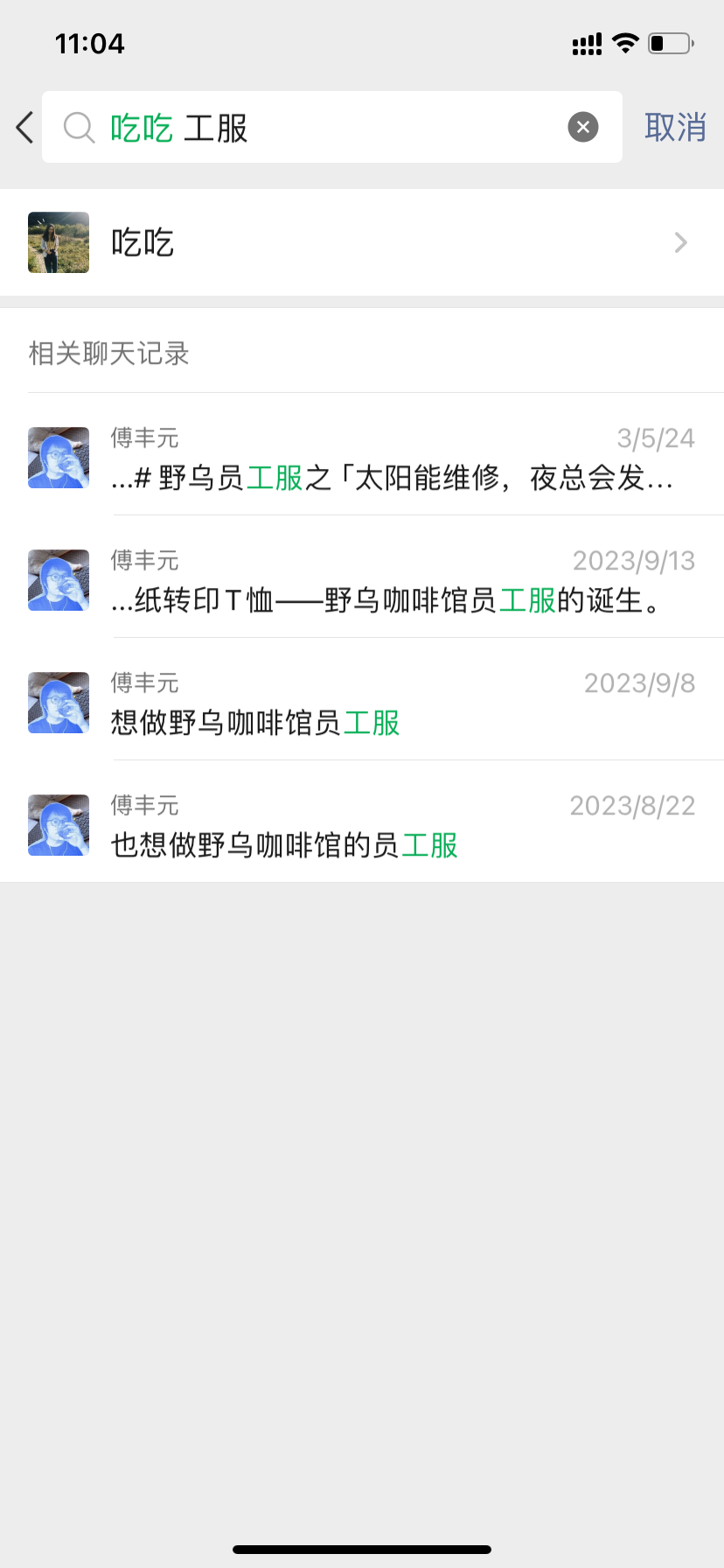724x1568 pixels.
Task: Tap 傅丰元's avatar beside the 2023/9/13 message
Action: (x=58, y=580)
